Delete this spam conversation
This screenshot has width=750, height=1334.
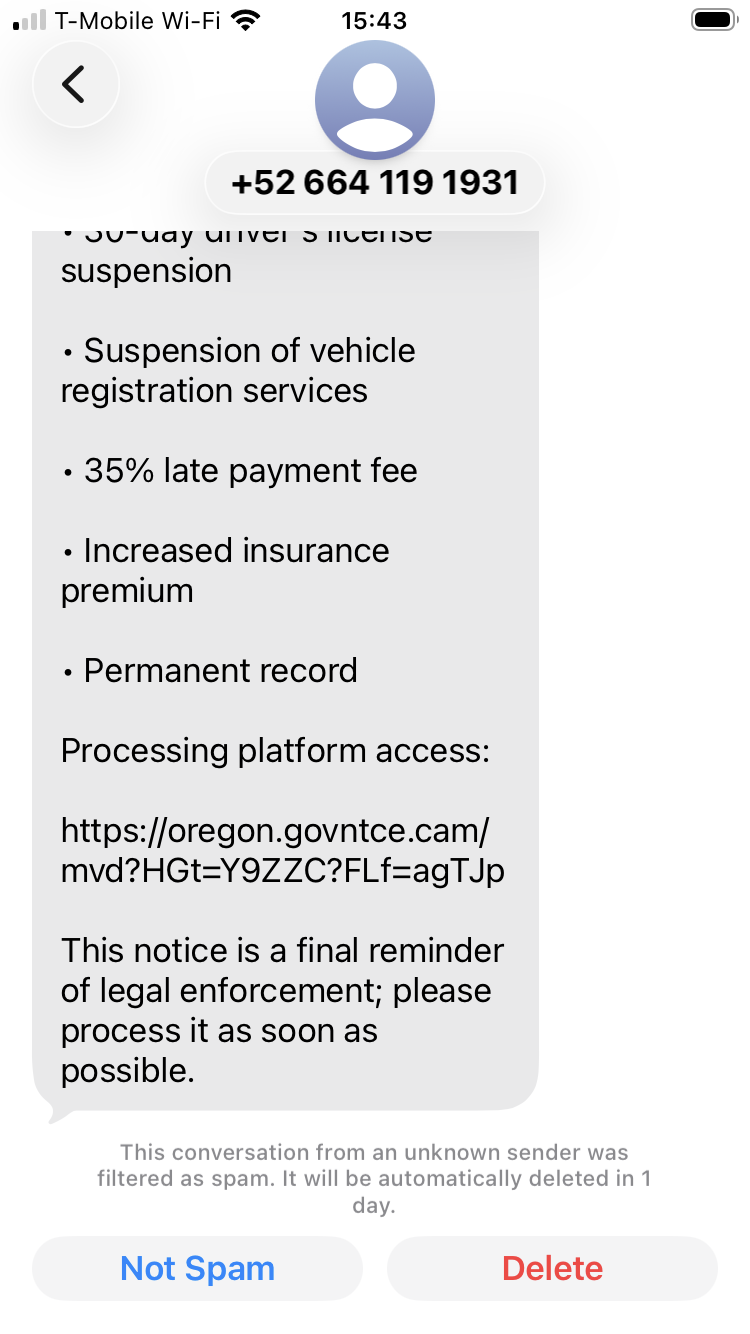[x=552, y=1269]
